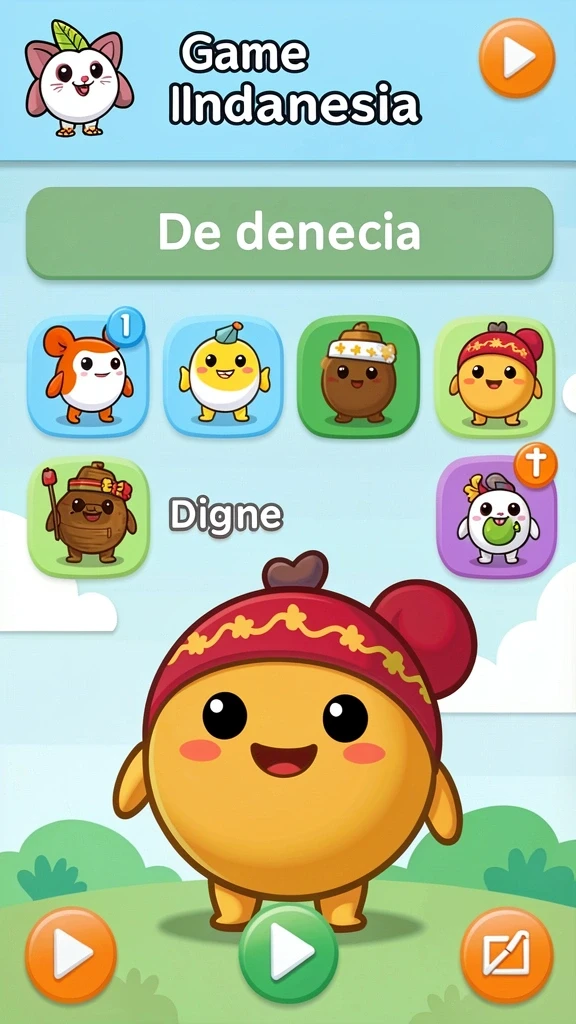Choose the Digne brown character holding a stick

point(88,517)
